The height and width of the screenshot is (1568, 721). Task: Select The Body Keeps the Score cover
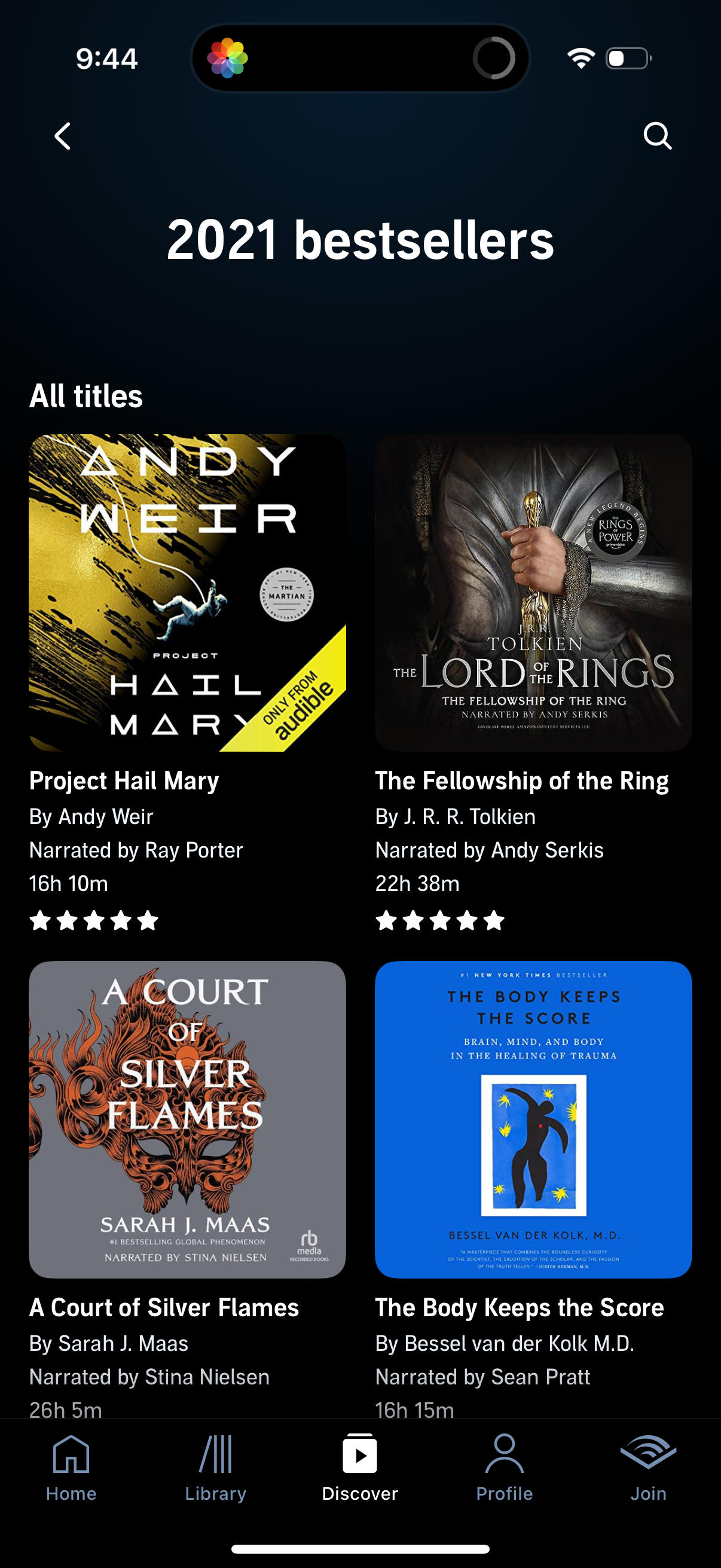point(533,1120)
